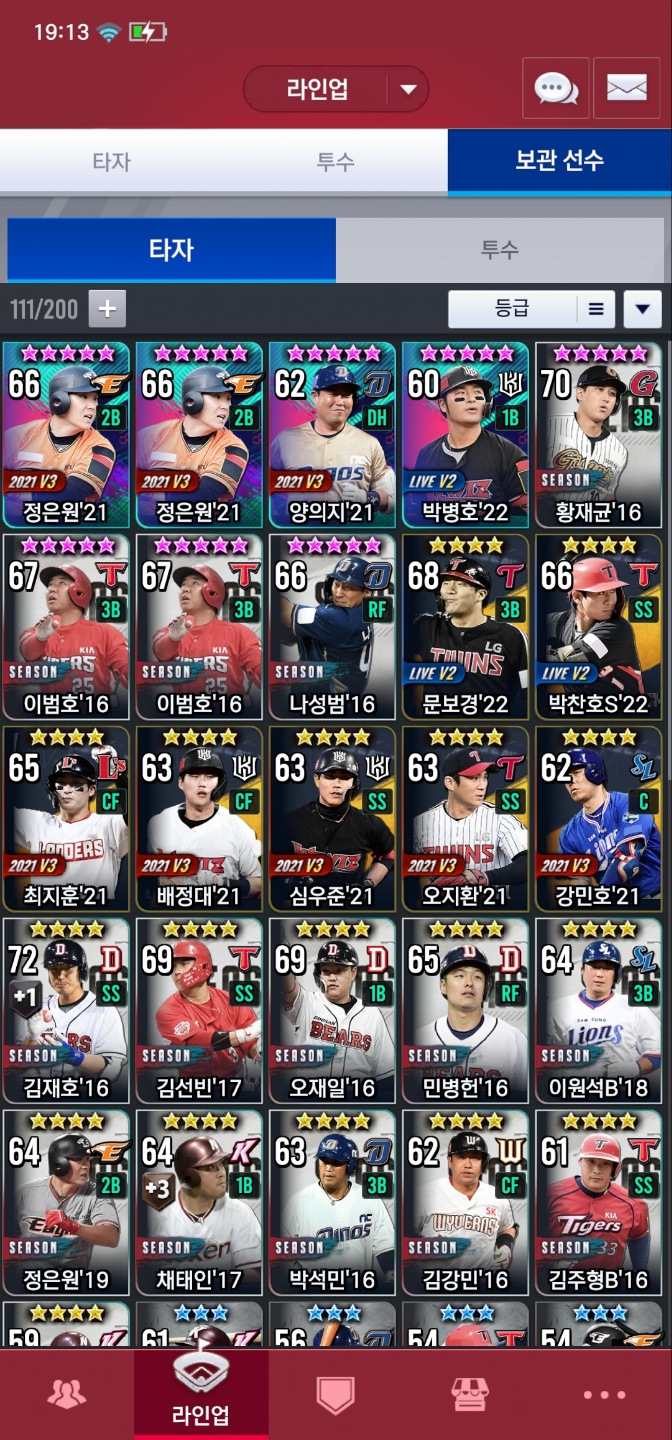Switch to the top 타자 tab

111,161
